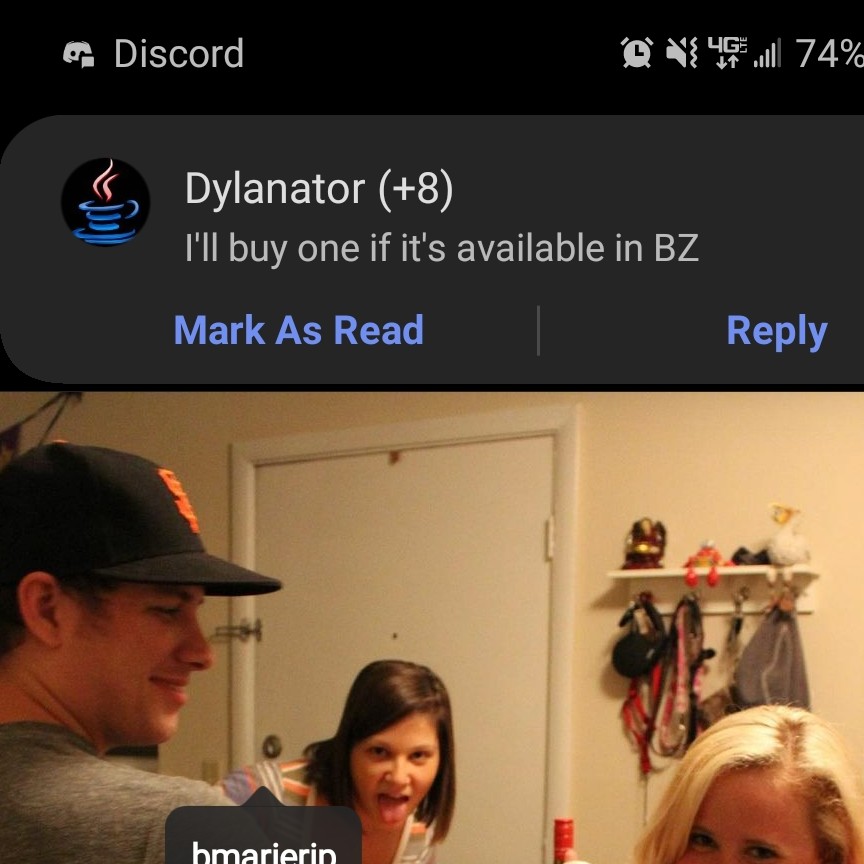Viewport: 864px width, 864px height.
Task: Tap Mark As Read on Discord notification
Action: tap(298, 331)
